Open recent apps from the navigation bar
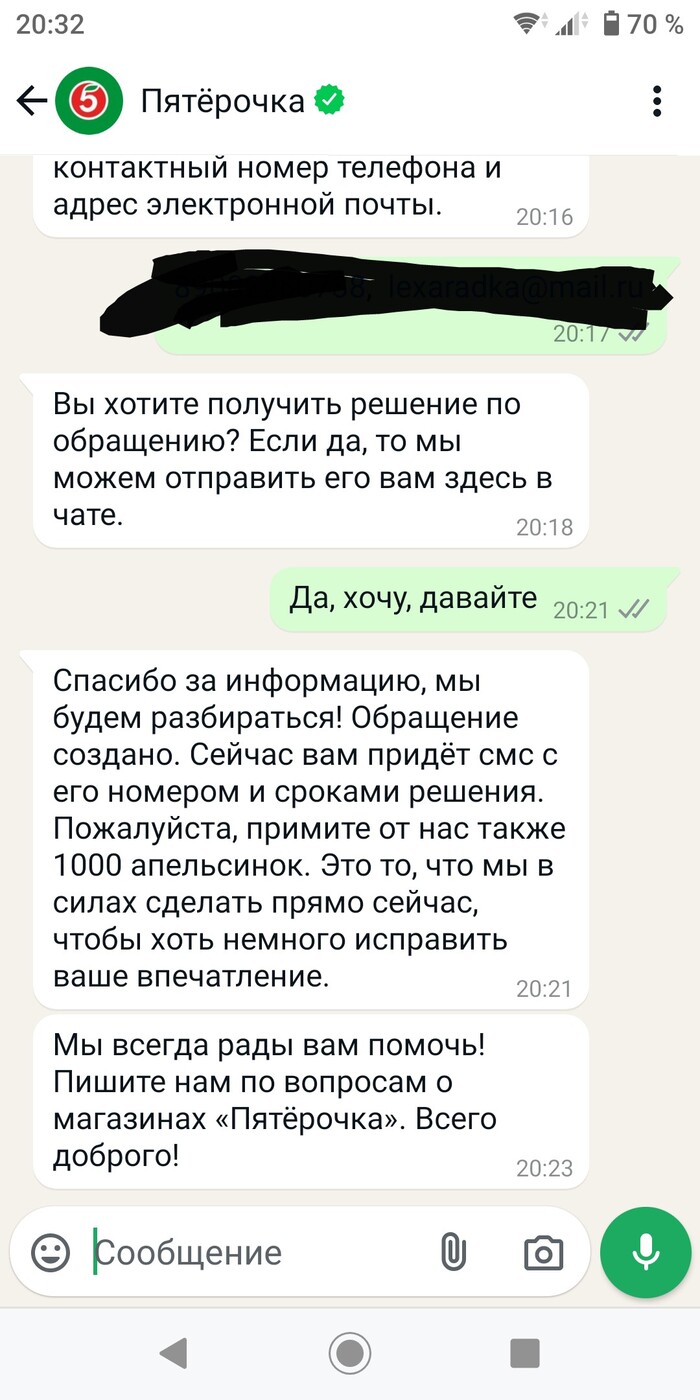 pos(525,1353)
